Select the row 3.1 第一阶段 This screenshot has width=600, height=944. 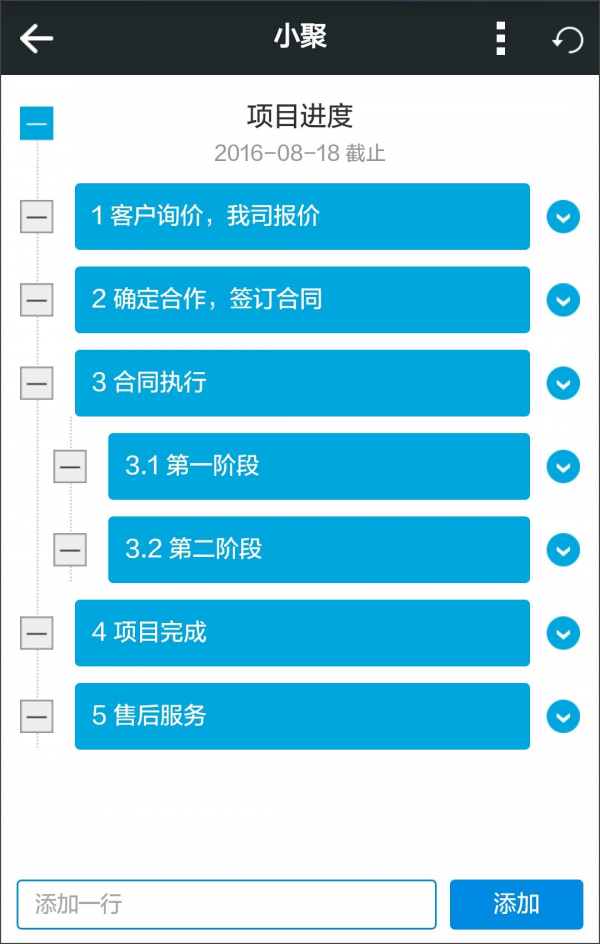pos(318,466)
